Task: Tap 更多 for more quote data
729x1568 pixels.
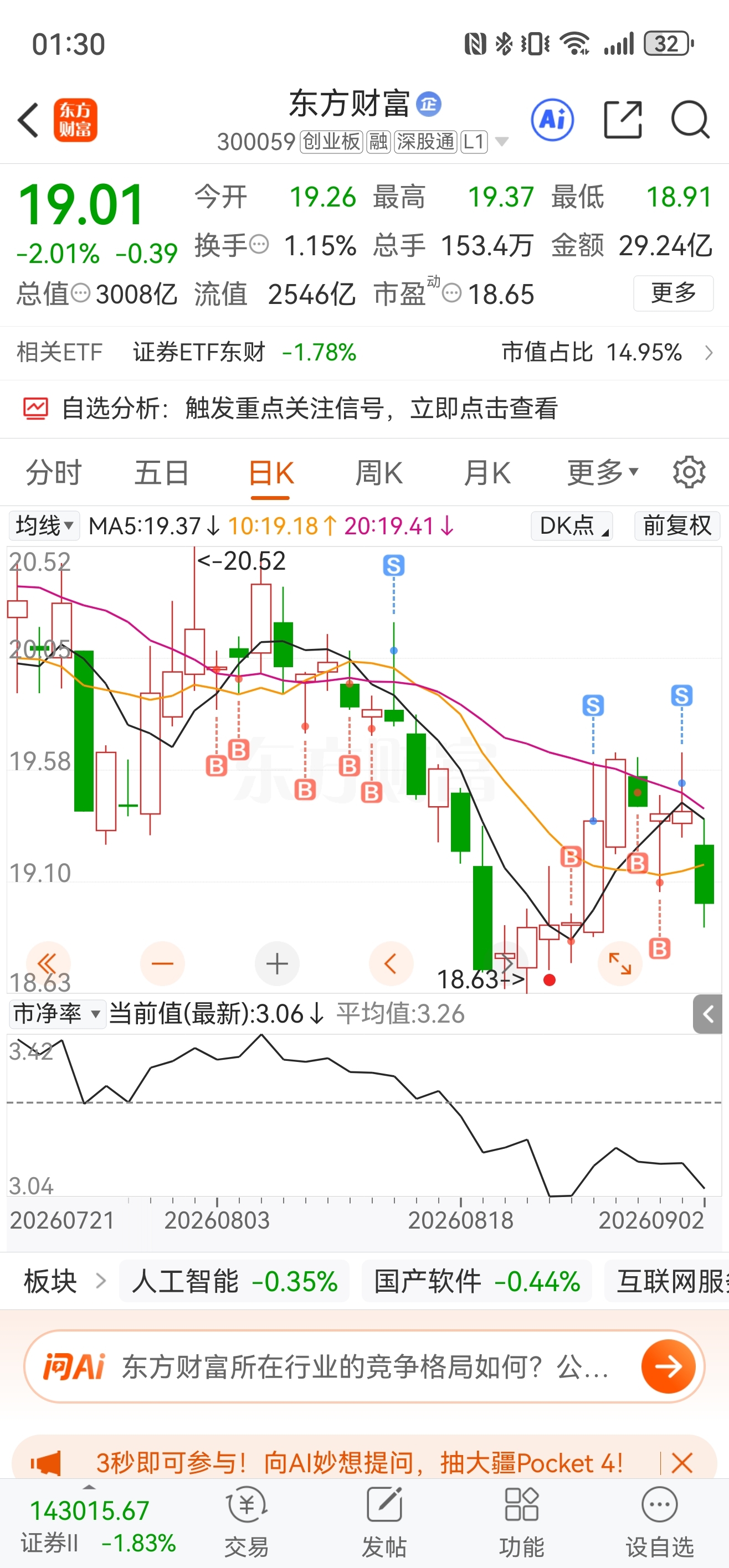Action: pos(673,293)
